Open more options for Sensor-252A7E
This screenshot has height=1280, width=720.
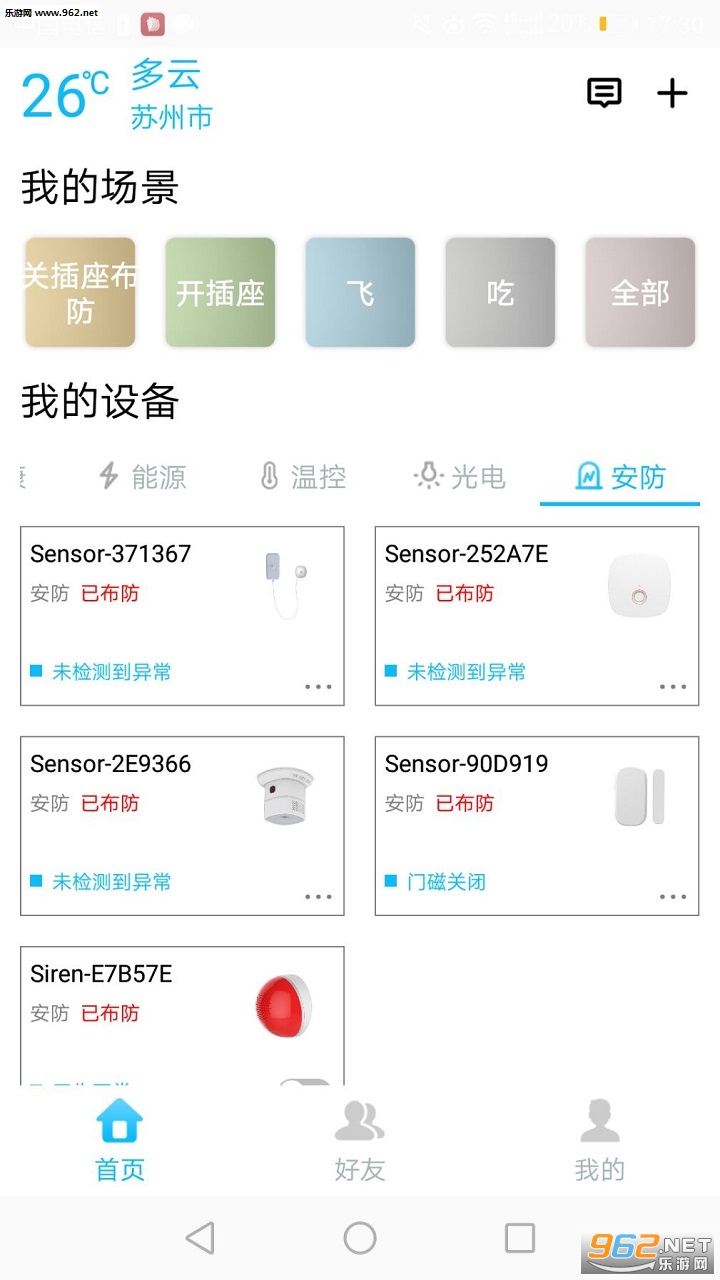click(x=673, y=687)
